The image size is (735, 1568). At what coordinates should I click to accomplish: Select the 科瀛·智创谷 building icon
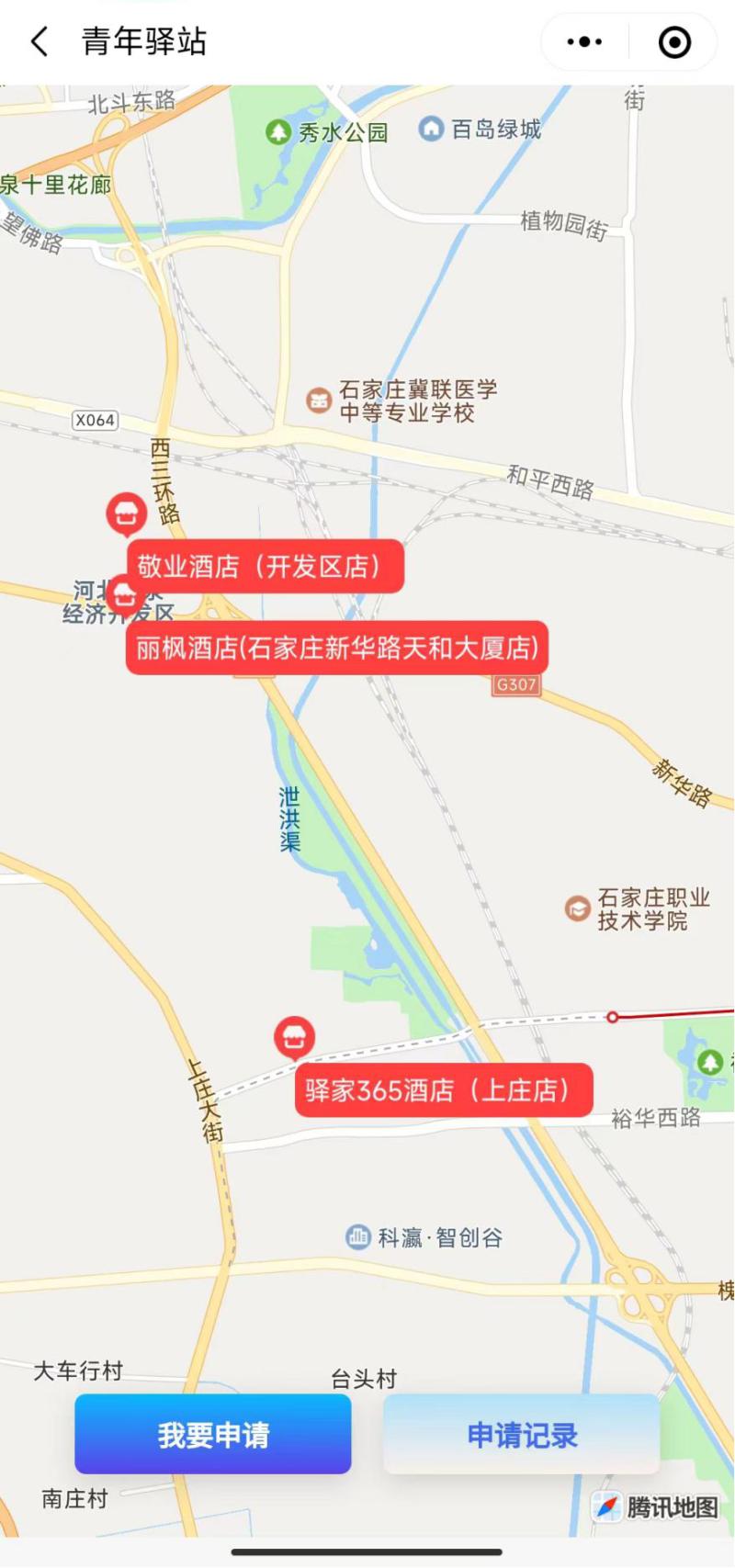[358, 1235]
